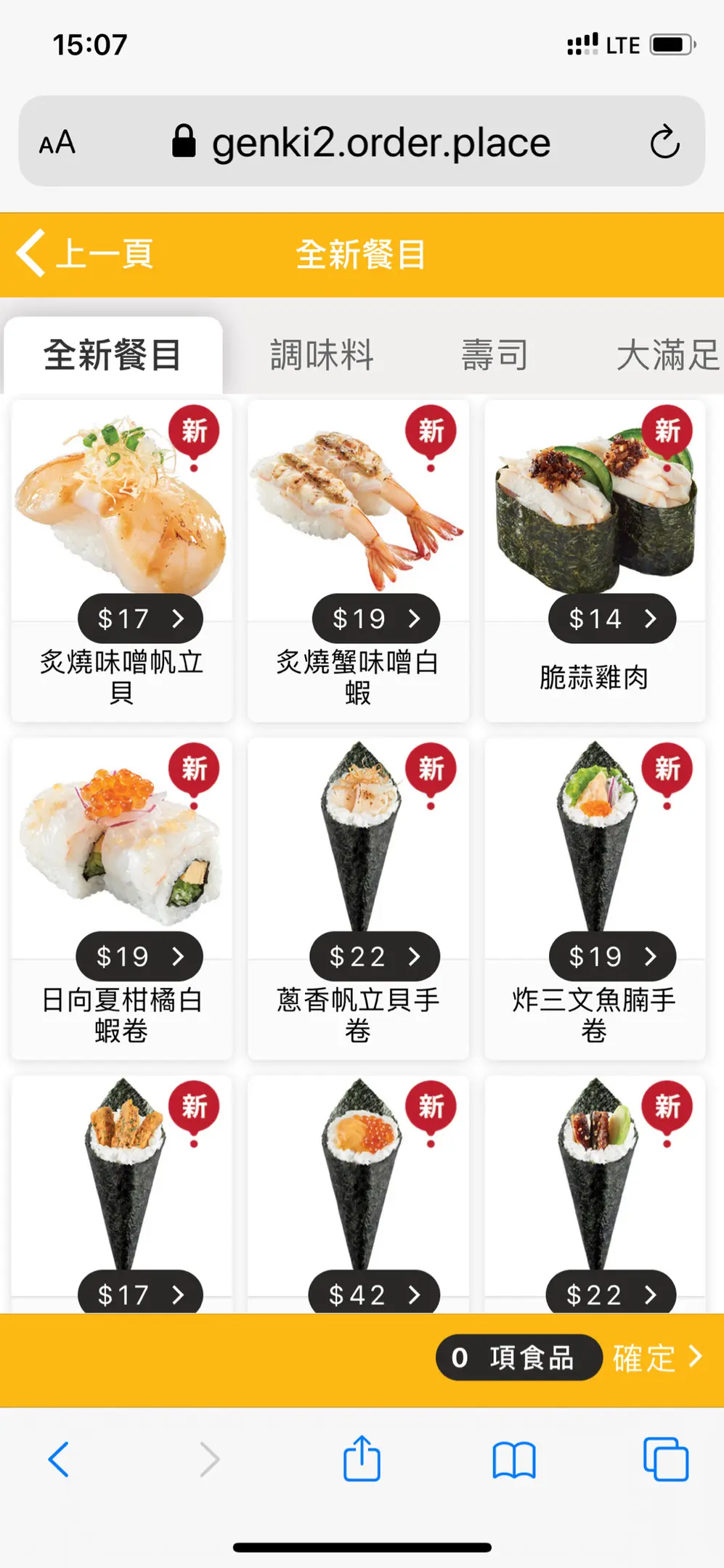The height and width of the screenshot is (1568, 724).
Task: Select the 全新餐目 tab
Action: coord(113,355)
